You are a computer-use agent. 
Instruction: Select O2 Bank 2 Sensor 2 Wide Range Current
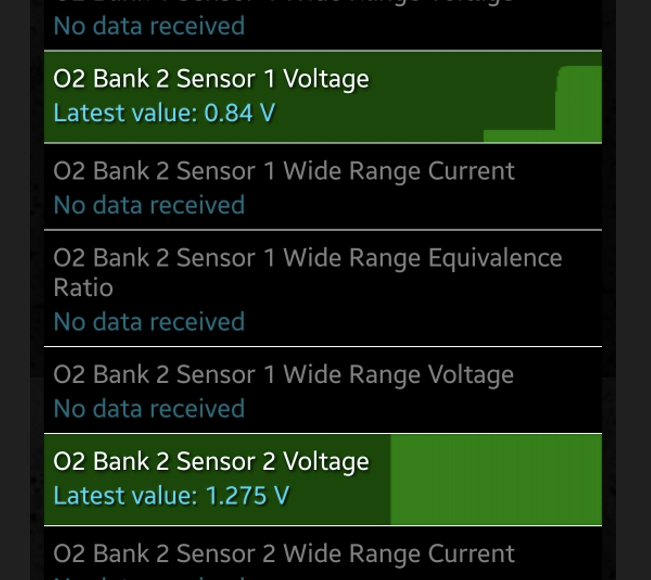coord(322,555)
